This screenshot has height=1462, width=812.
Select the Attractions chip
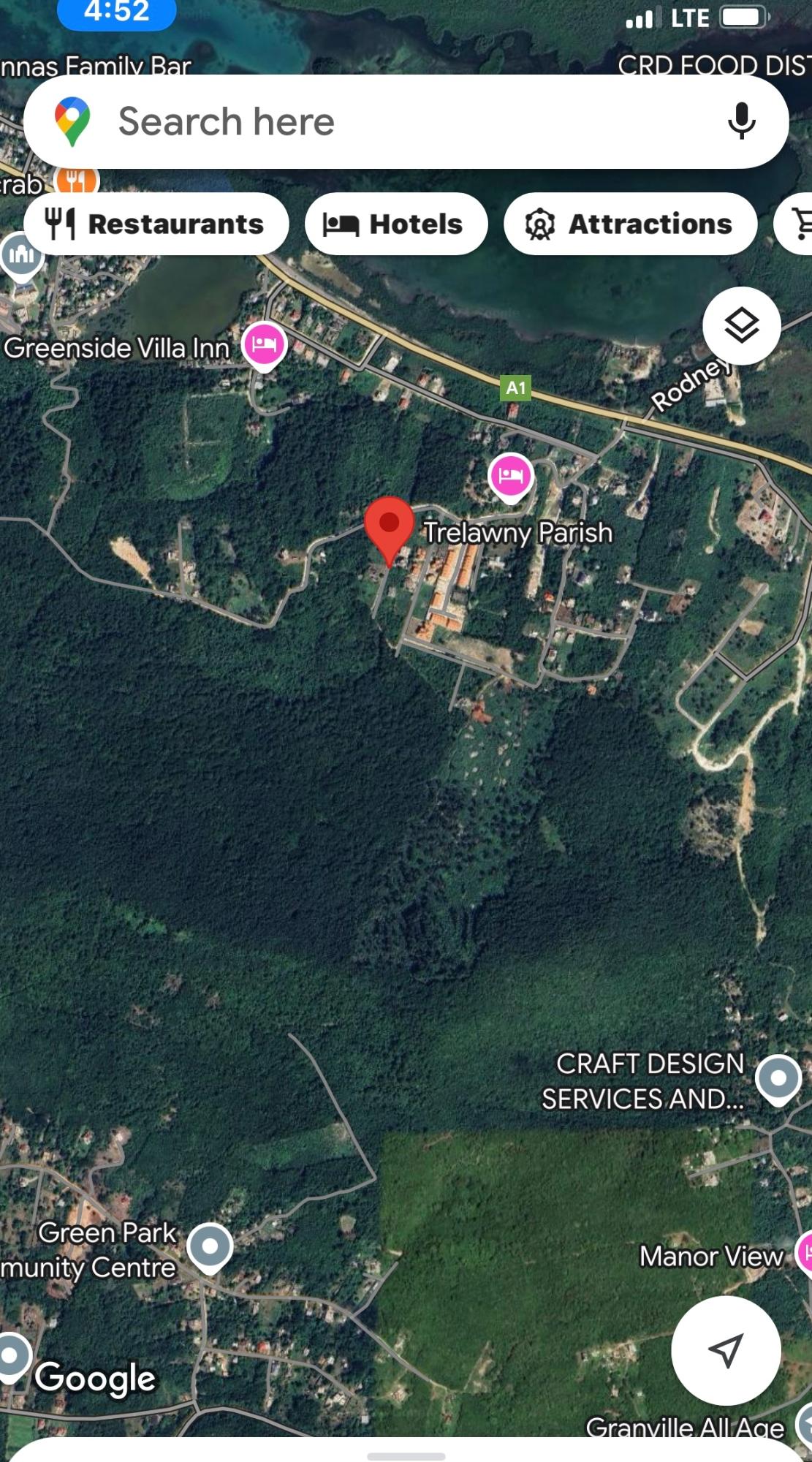[x=630, y=224]
